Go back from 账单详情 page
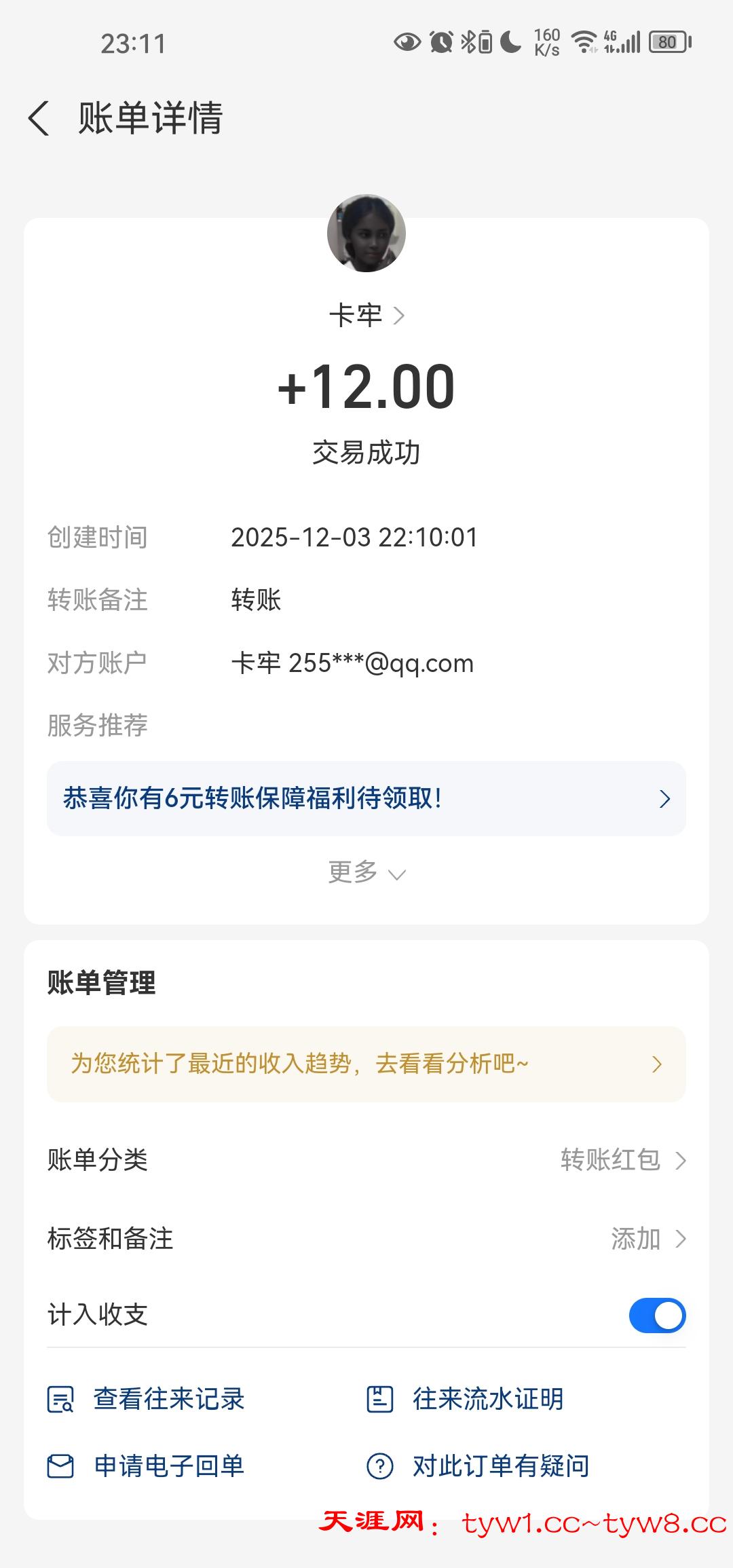This screenshot has height=1568, width=733. pos(39,118)
